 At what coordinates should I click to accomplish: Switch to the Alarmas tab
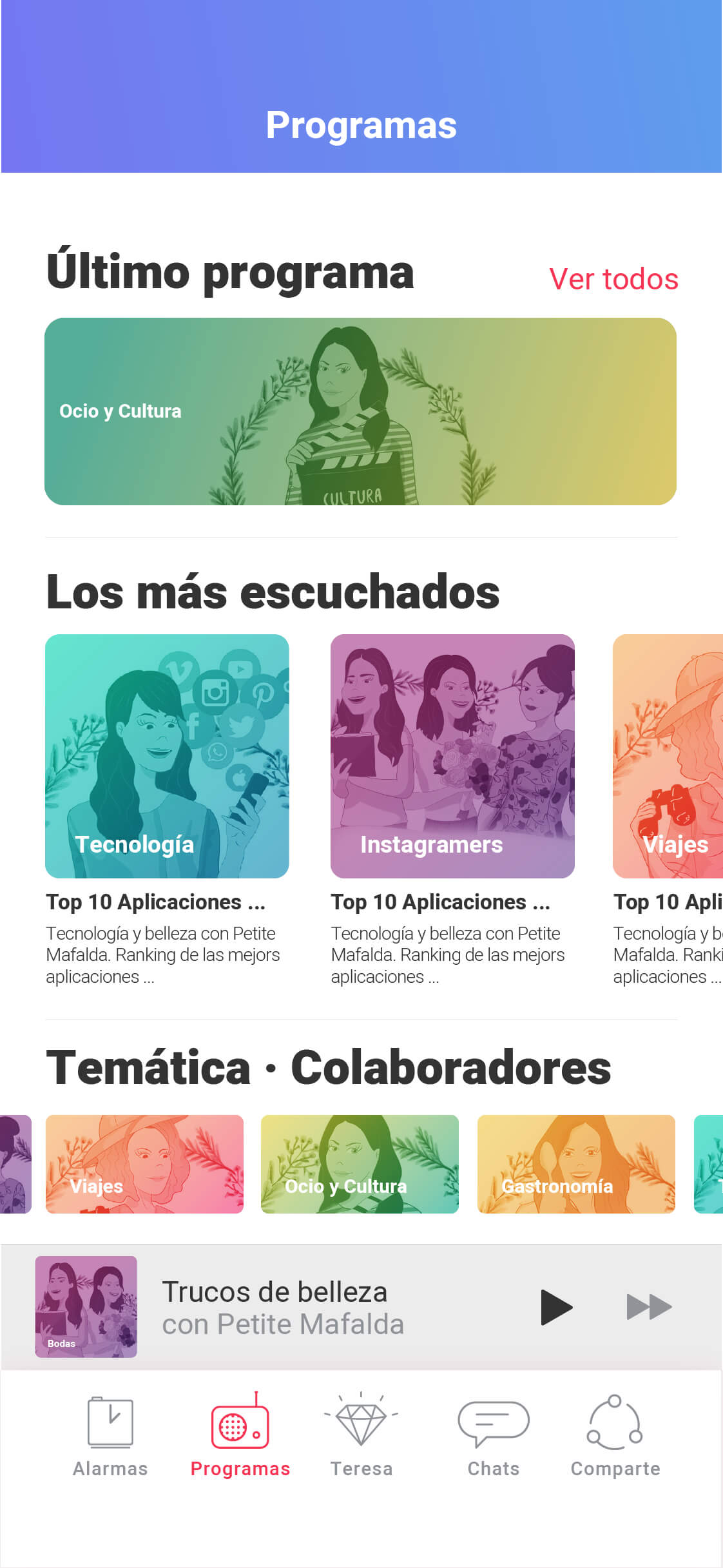click(x=110, y=1435)
